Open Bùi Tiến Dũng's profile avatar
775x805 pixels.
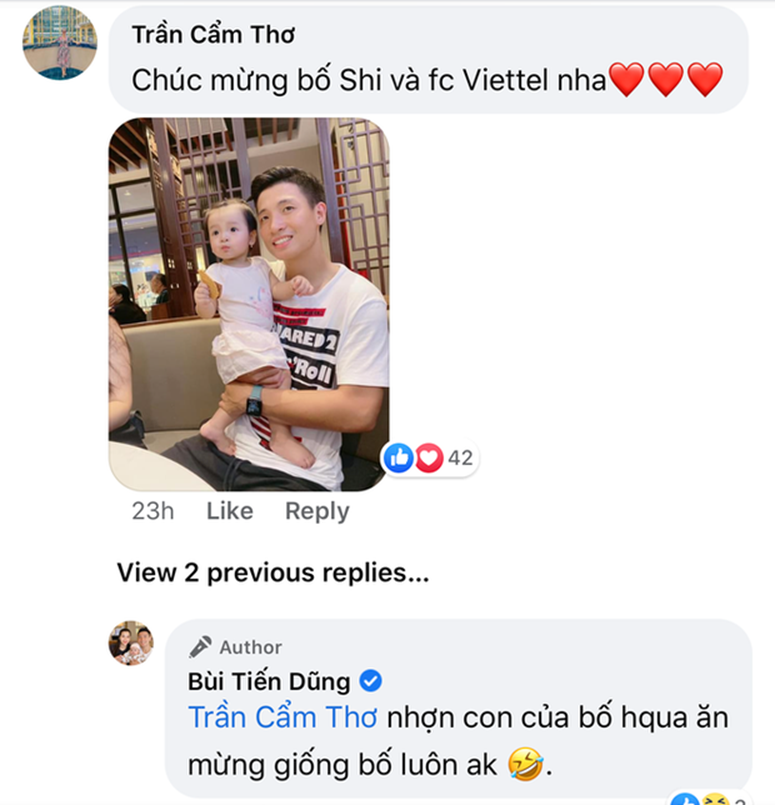pyautogui.click(x=131, y=642)
